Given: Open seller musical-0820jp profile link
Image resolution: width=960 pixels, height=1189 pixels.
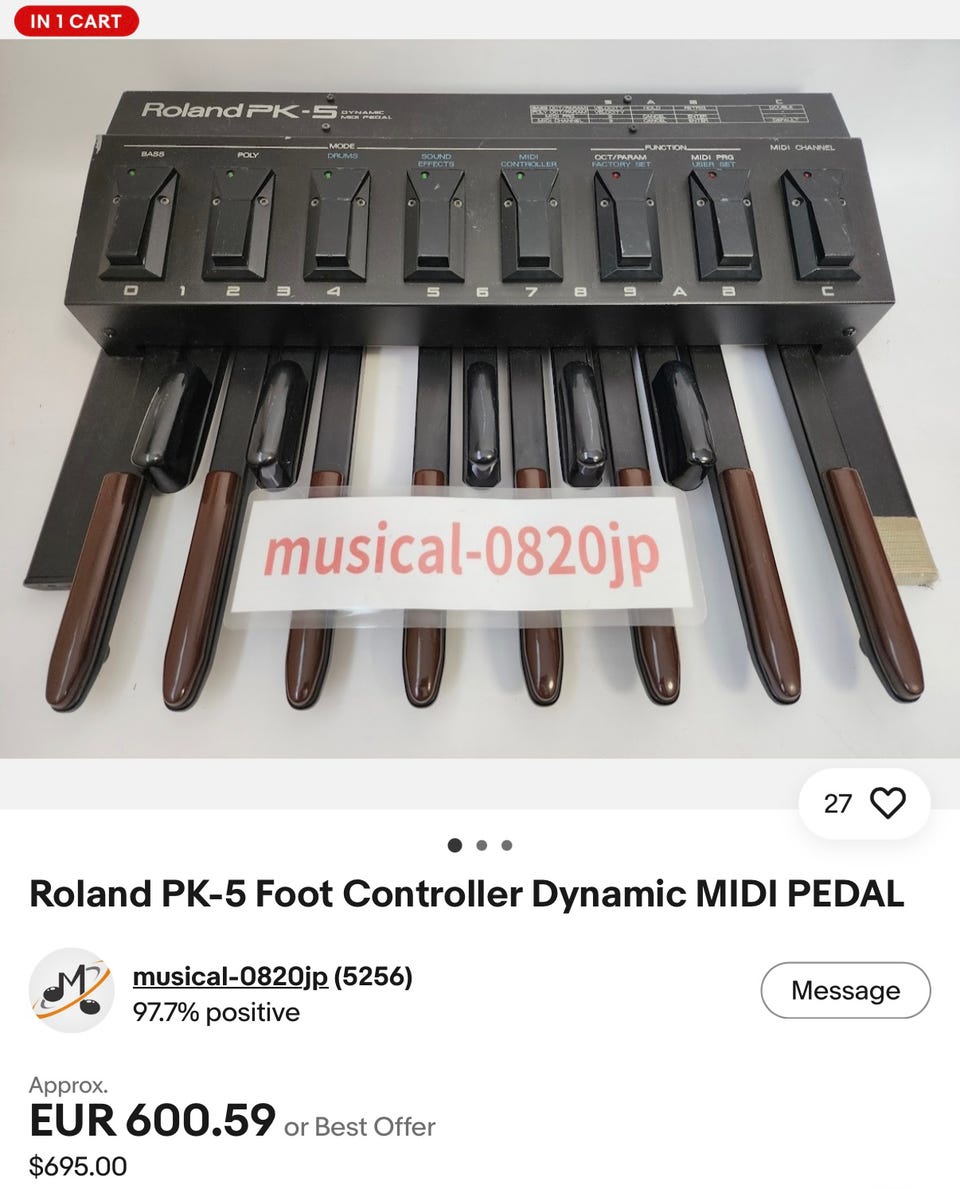Looking at the screenshot, I should [x=230, y=976].
